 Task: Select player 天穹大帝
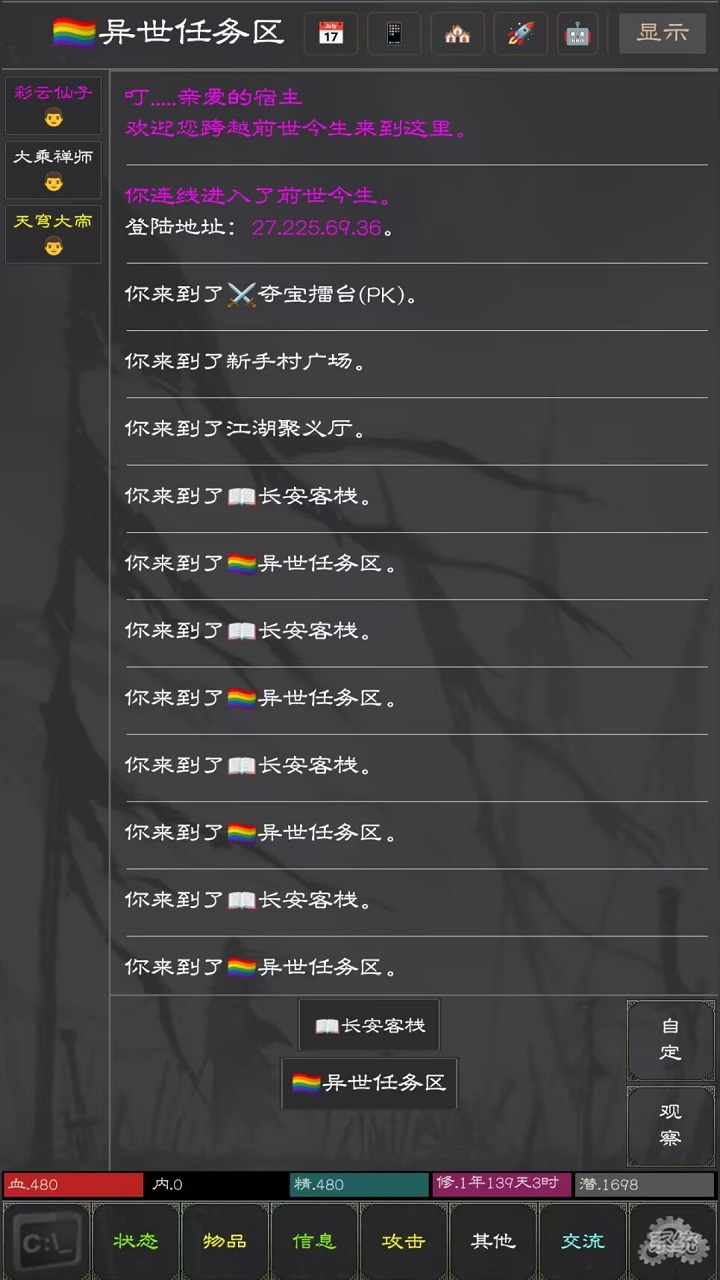coord(53,234)
